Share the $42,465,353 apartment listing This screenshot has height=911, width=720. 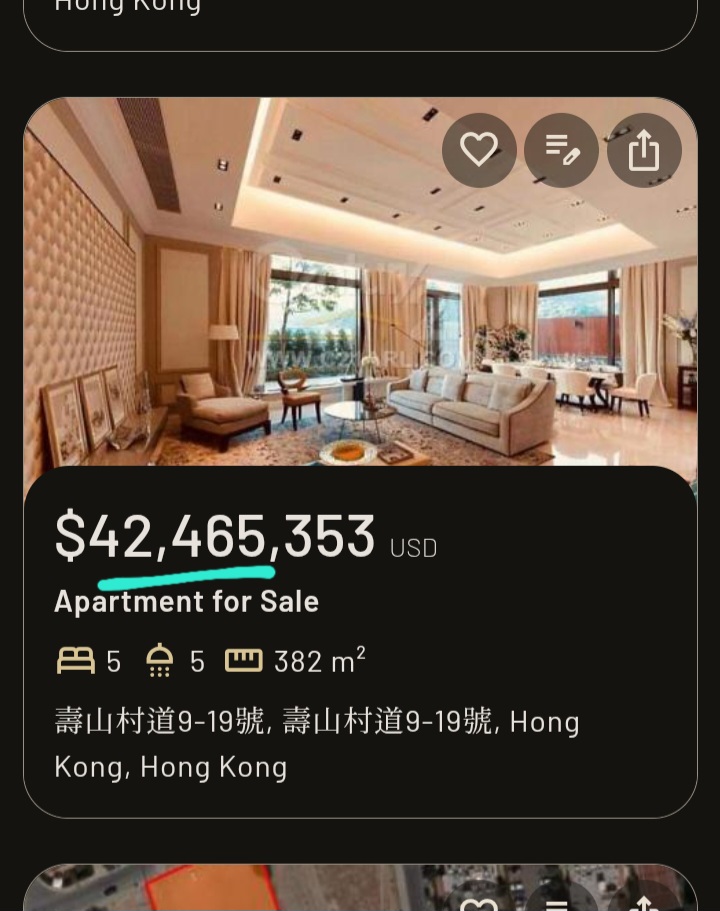644,150
